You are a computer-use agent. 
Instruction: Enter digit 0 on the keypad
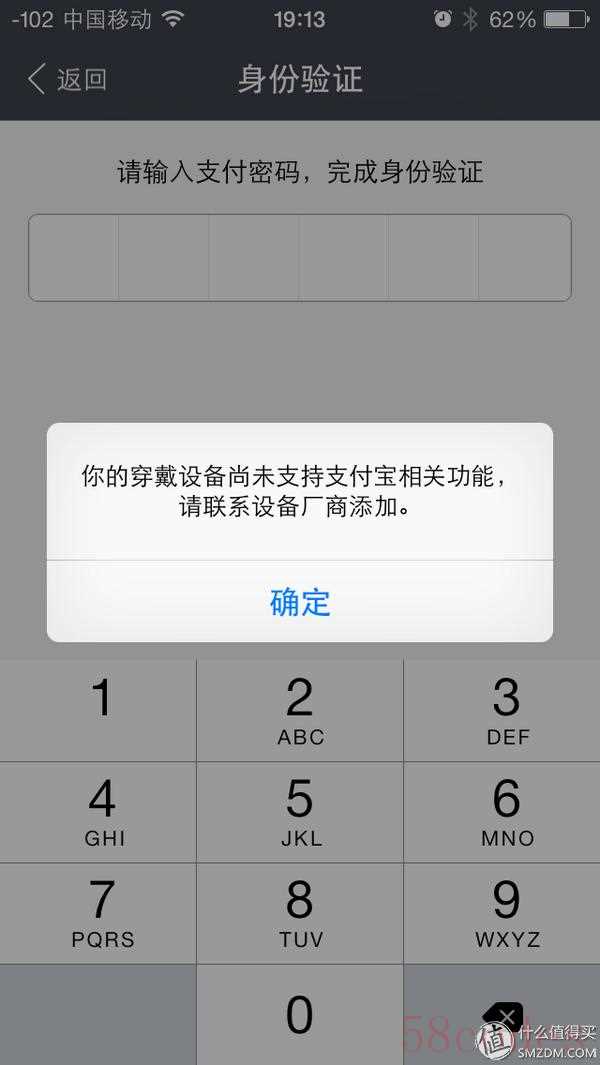point(300,1014)
